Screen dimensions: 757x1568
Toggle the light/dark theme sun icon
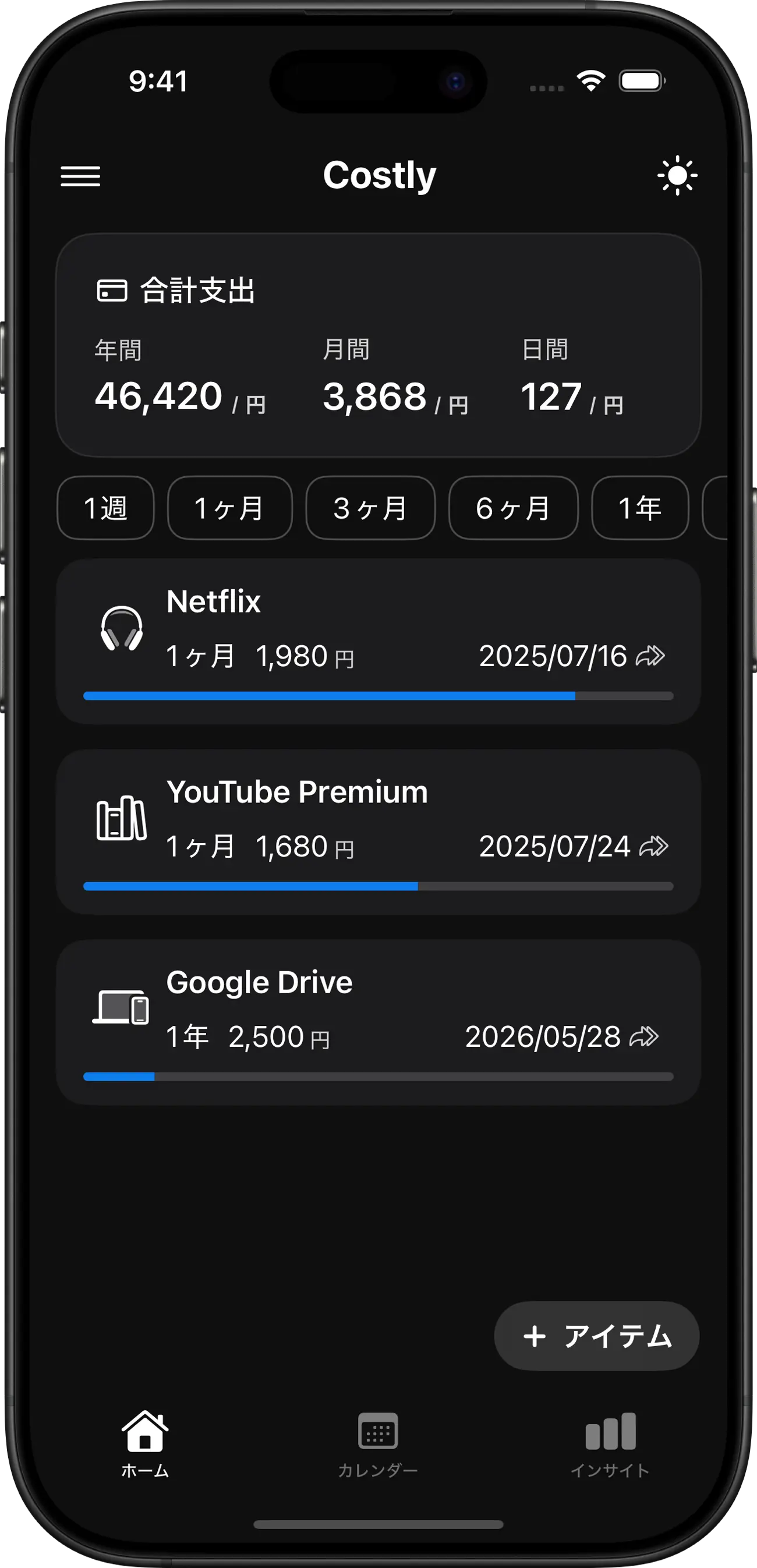(677, 176)
